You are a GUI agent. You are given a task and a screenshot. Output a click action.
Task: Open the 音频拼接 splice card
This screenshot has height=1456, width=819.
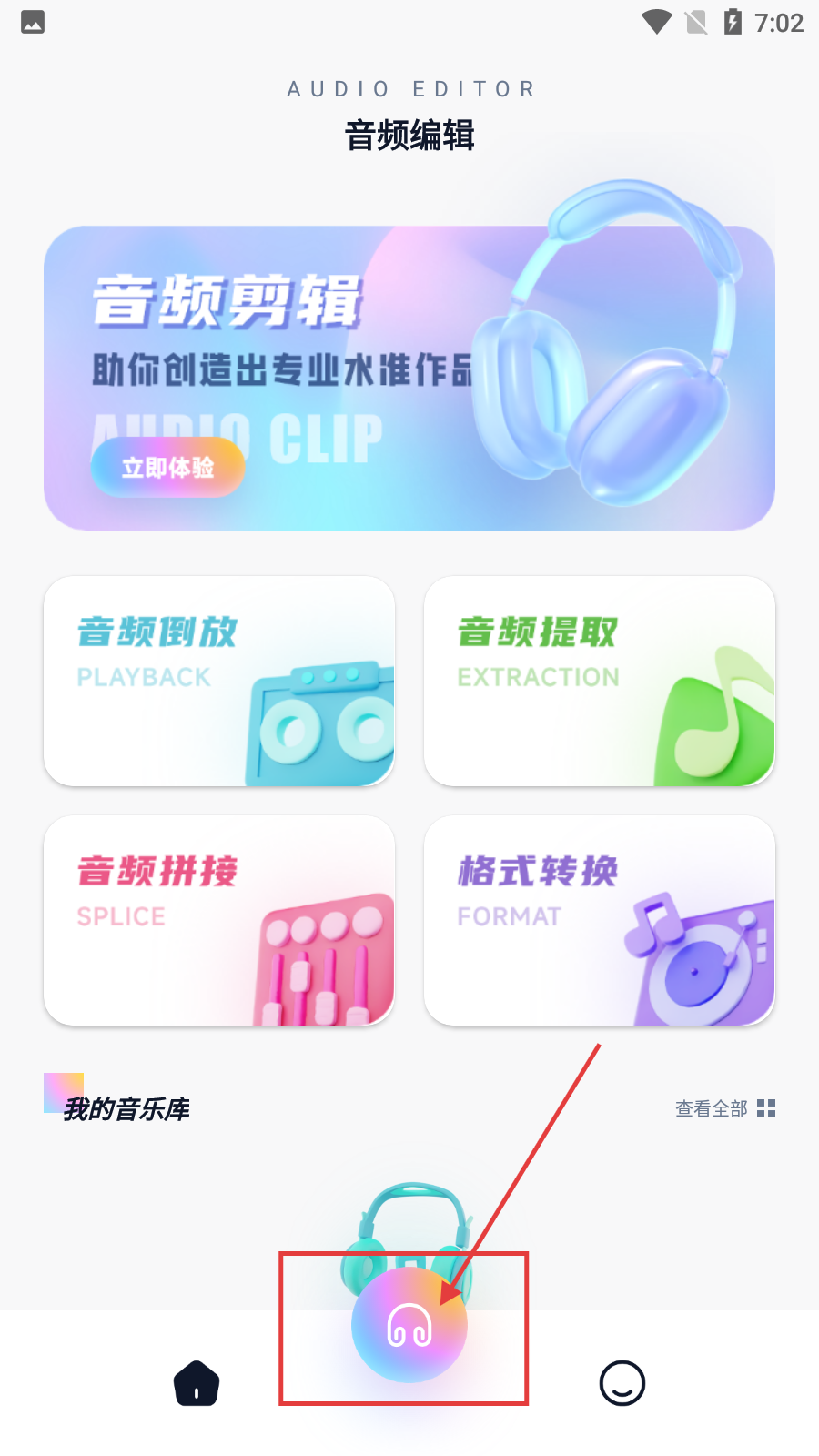(x=219, y=920)
